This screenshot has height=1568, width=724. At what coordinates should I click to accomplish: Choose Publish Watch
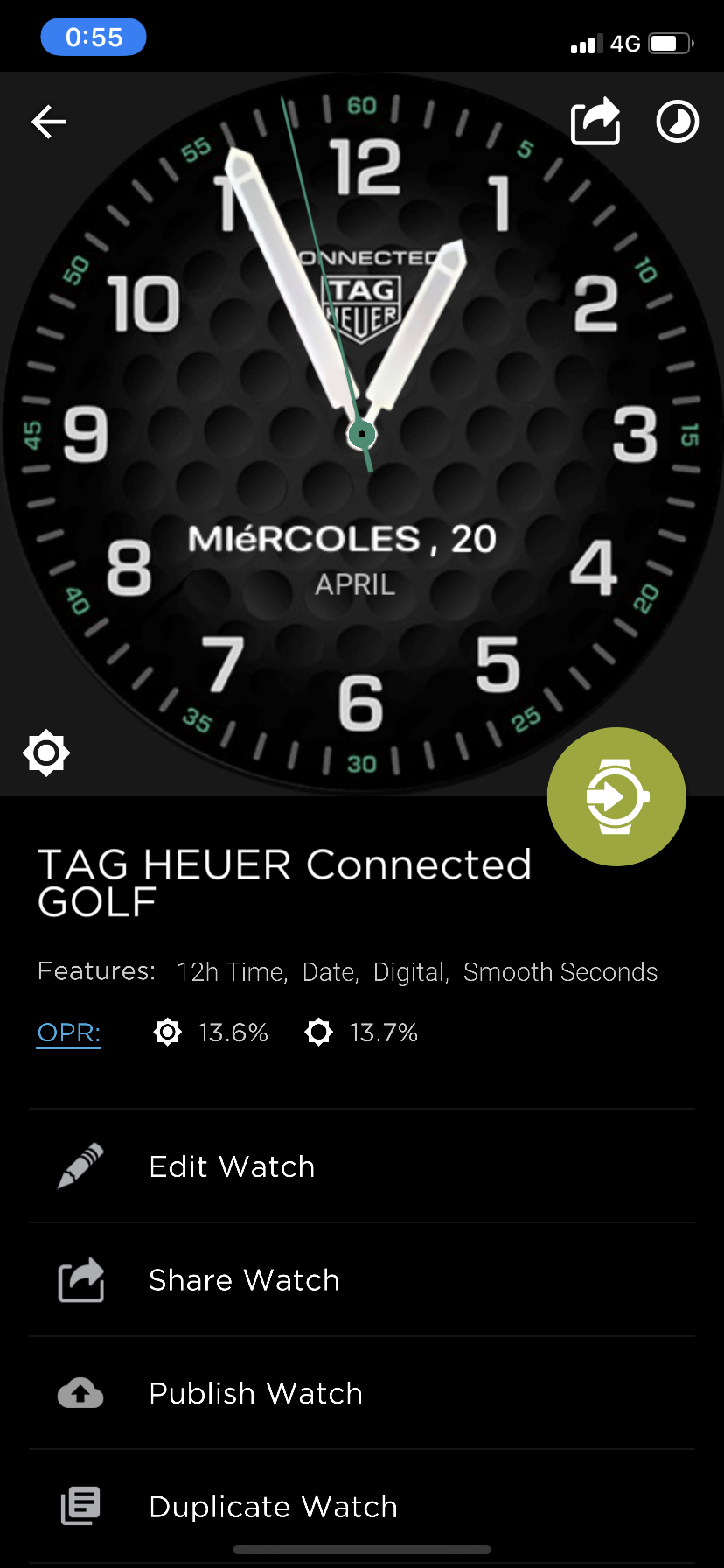(362, 1393)
